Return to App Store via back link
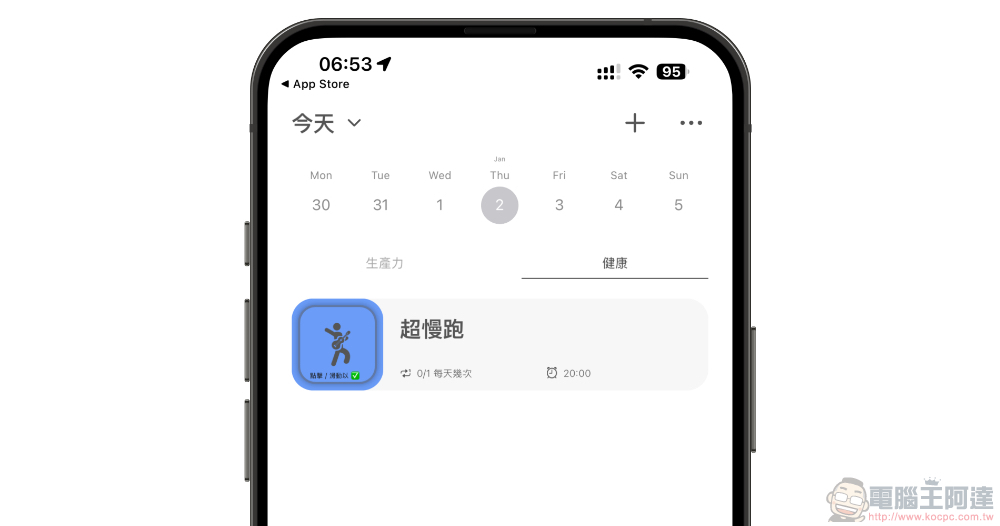 point(316,84)
